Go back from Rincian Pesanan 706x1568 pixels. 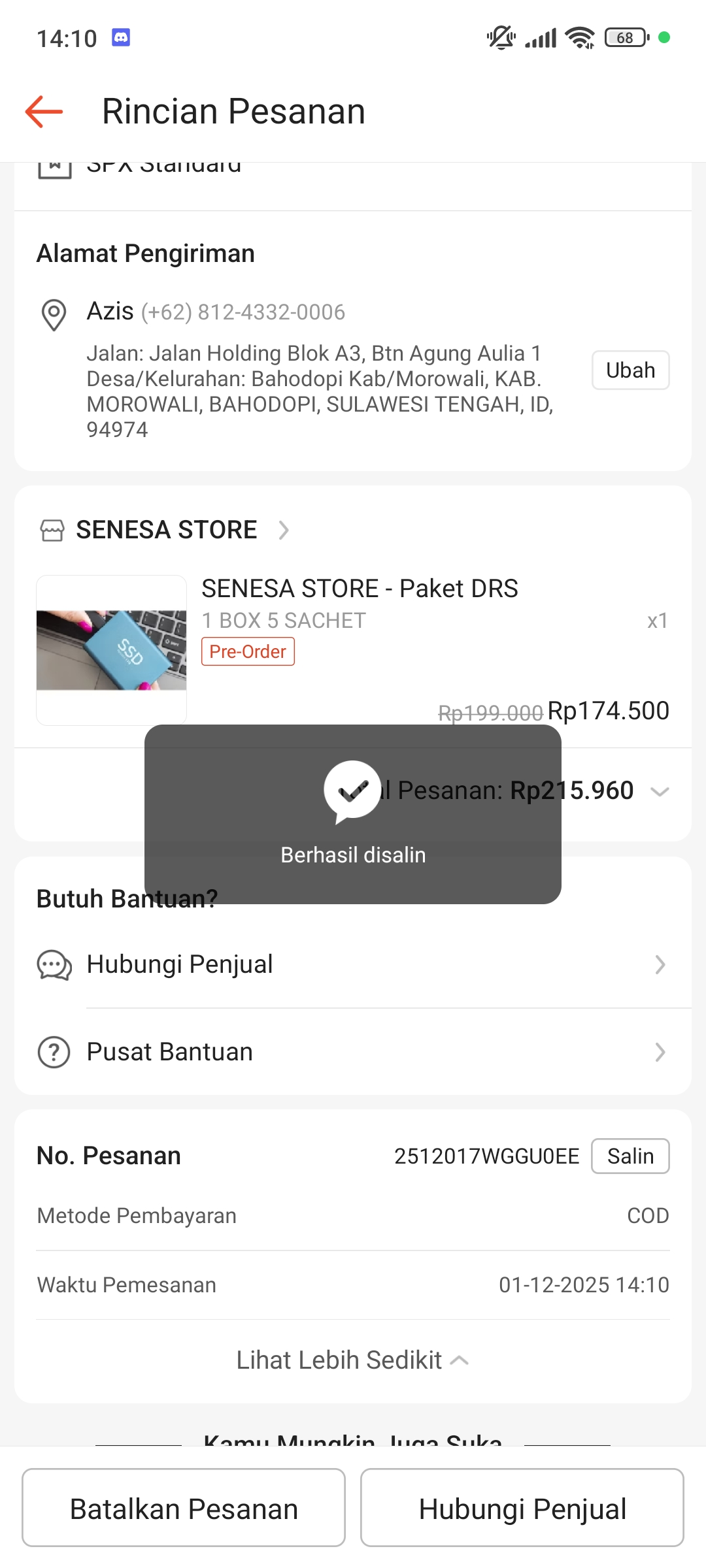(x=44, y=112)
